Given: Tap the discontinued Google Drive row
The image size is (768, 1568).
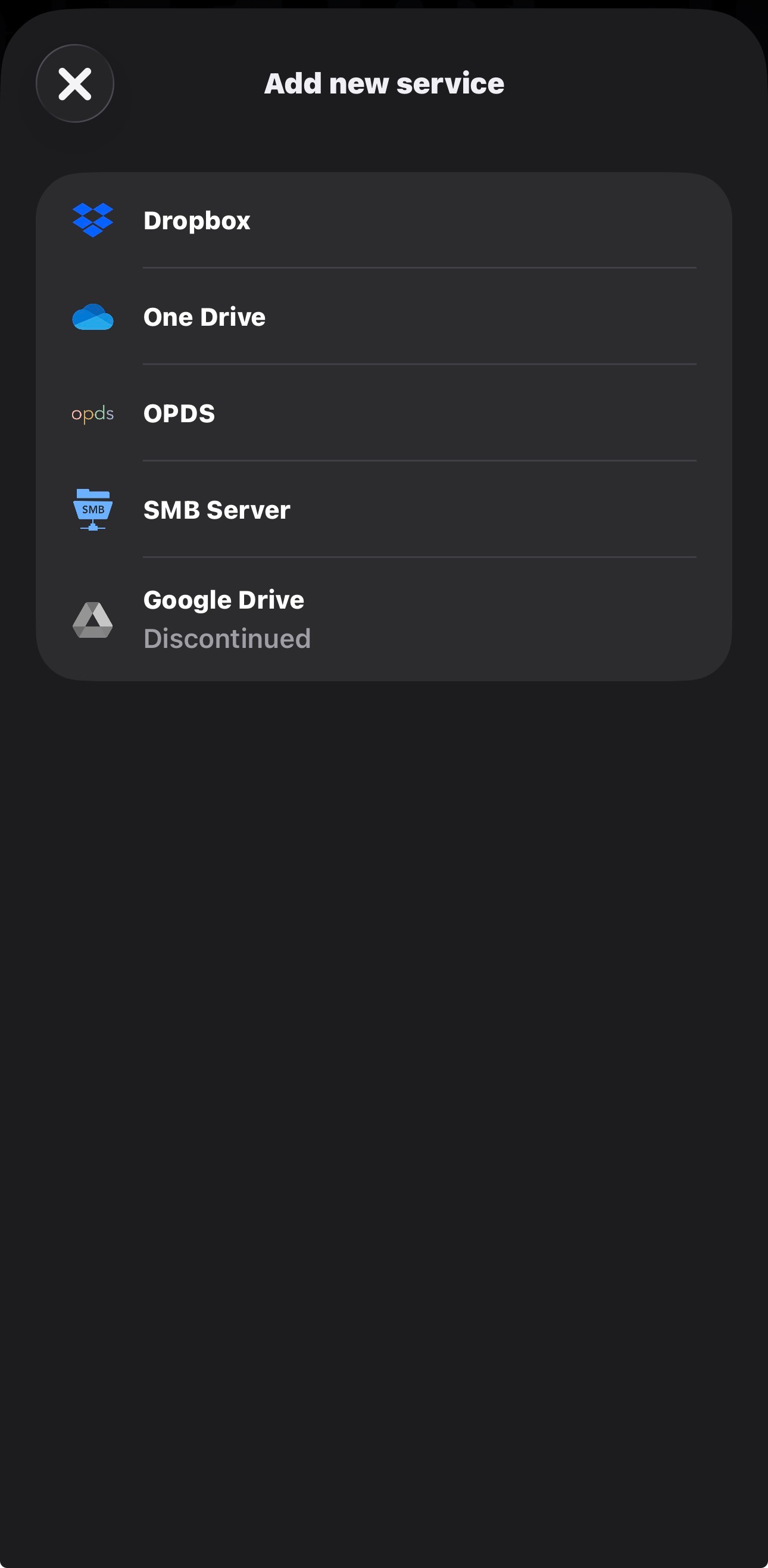Looking at the screenshot, I should coord(383,619).
